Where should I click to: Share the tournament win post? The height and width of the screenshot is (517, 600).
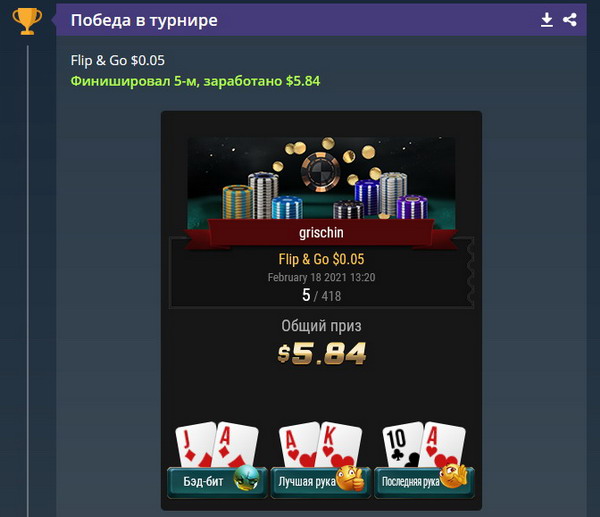pyautogui.click(x=570, y=19)
